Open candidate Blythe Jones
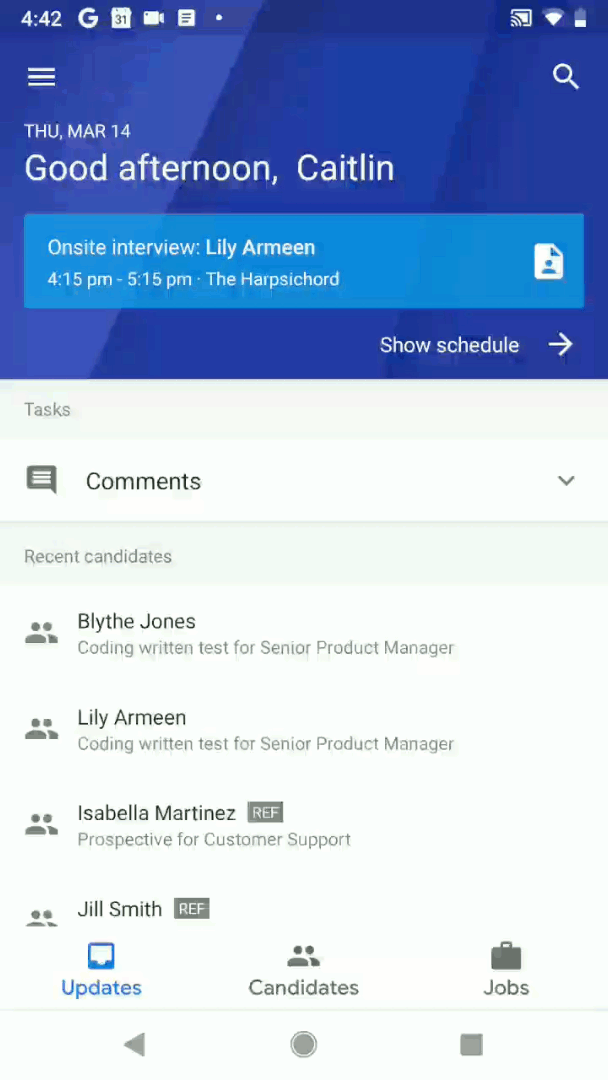This screenshot has height=1080, width=608. 304,634
